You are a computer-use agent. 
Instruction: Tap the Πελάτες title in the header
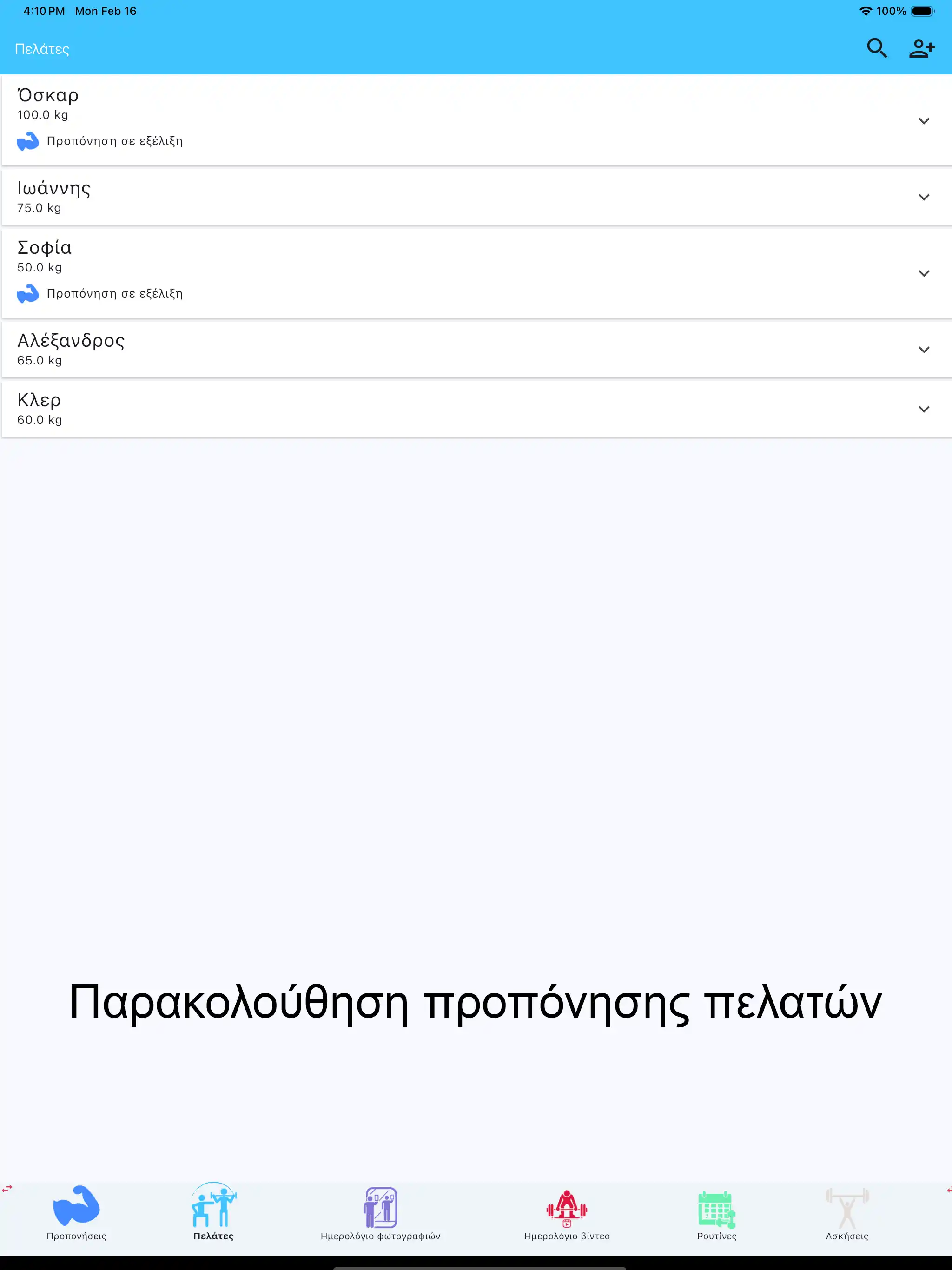42,48
